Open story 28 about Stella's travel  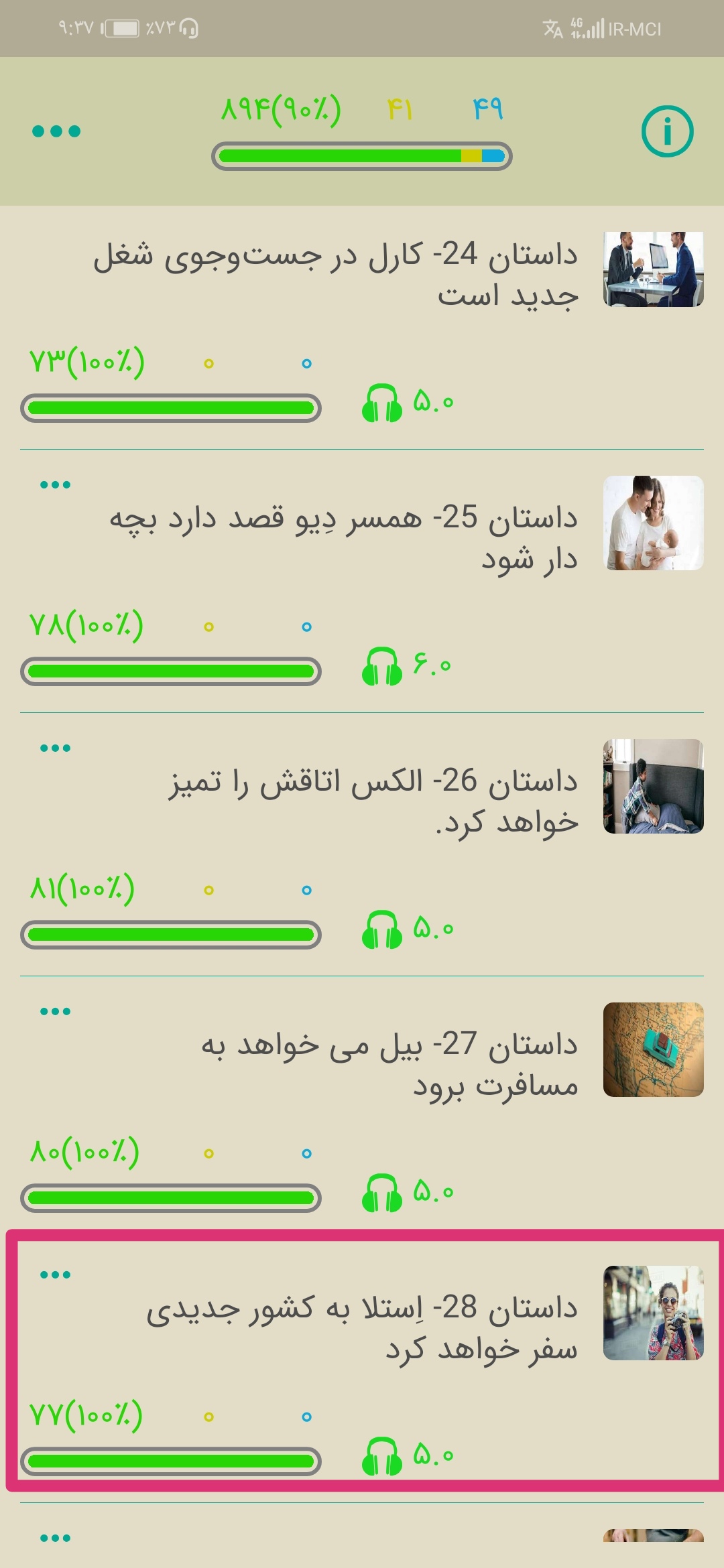tap(362, 1327)
